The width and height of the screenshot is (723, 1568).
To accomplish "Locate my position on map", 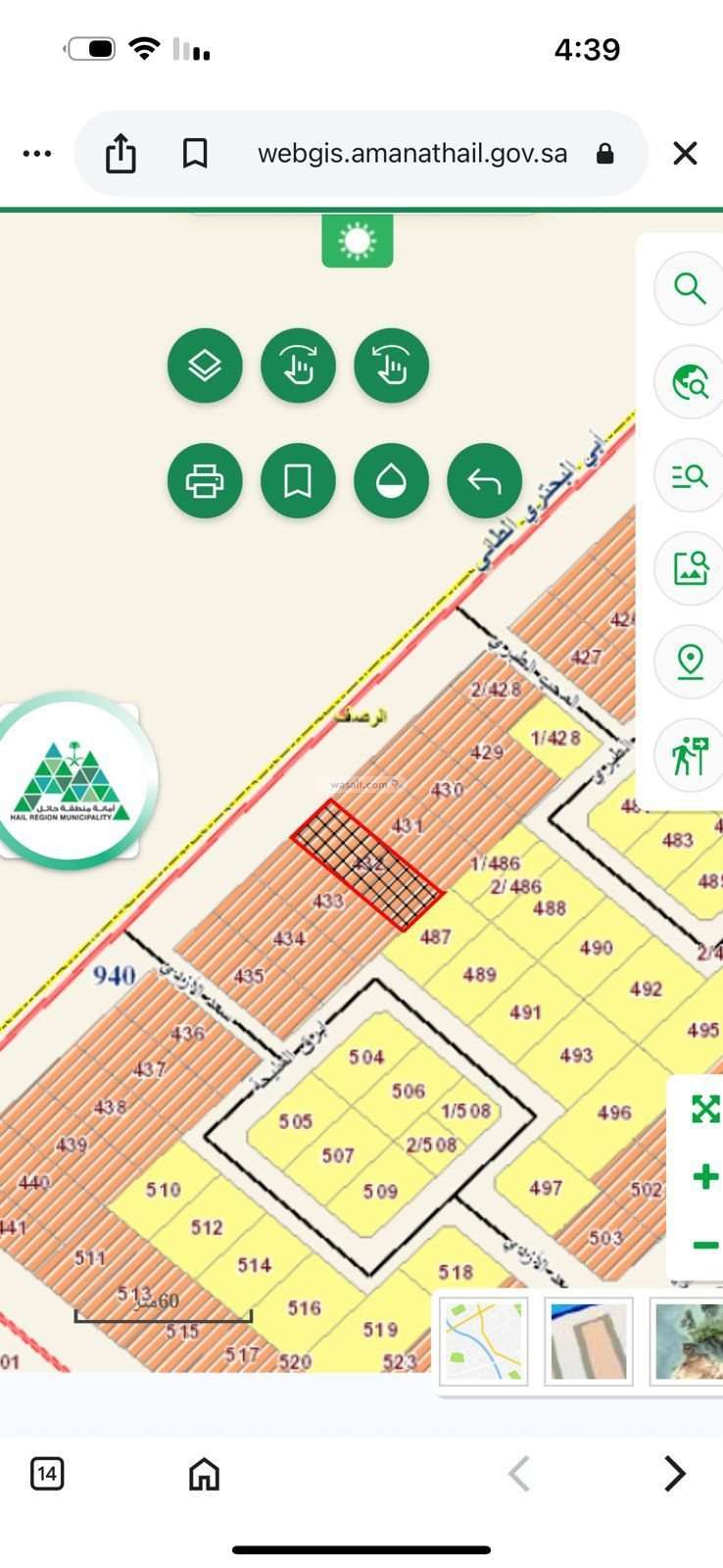I will coord(690,661).
